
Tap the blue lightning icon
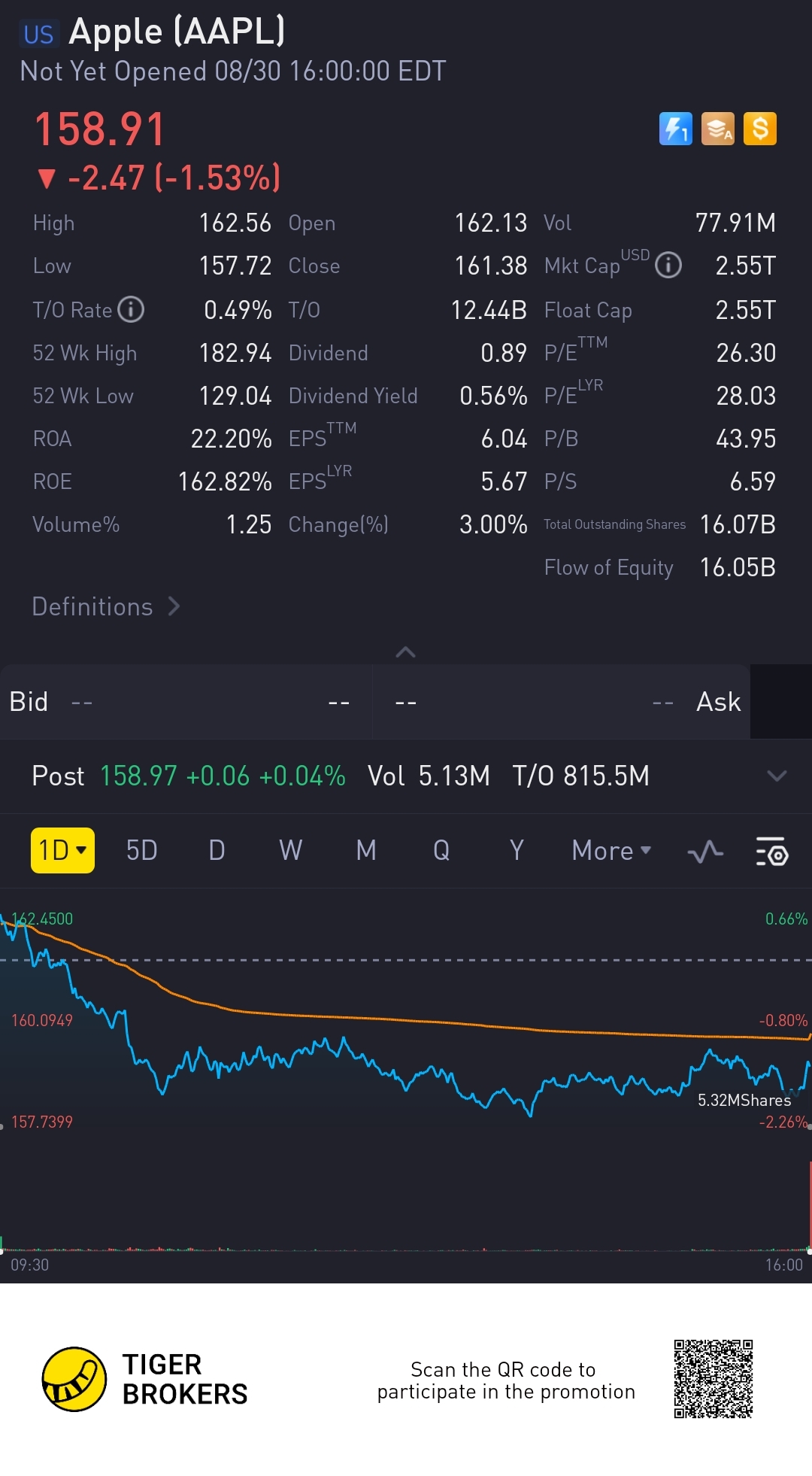click(x=675, y=129)
